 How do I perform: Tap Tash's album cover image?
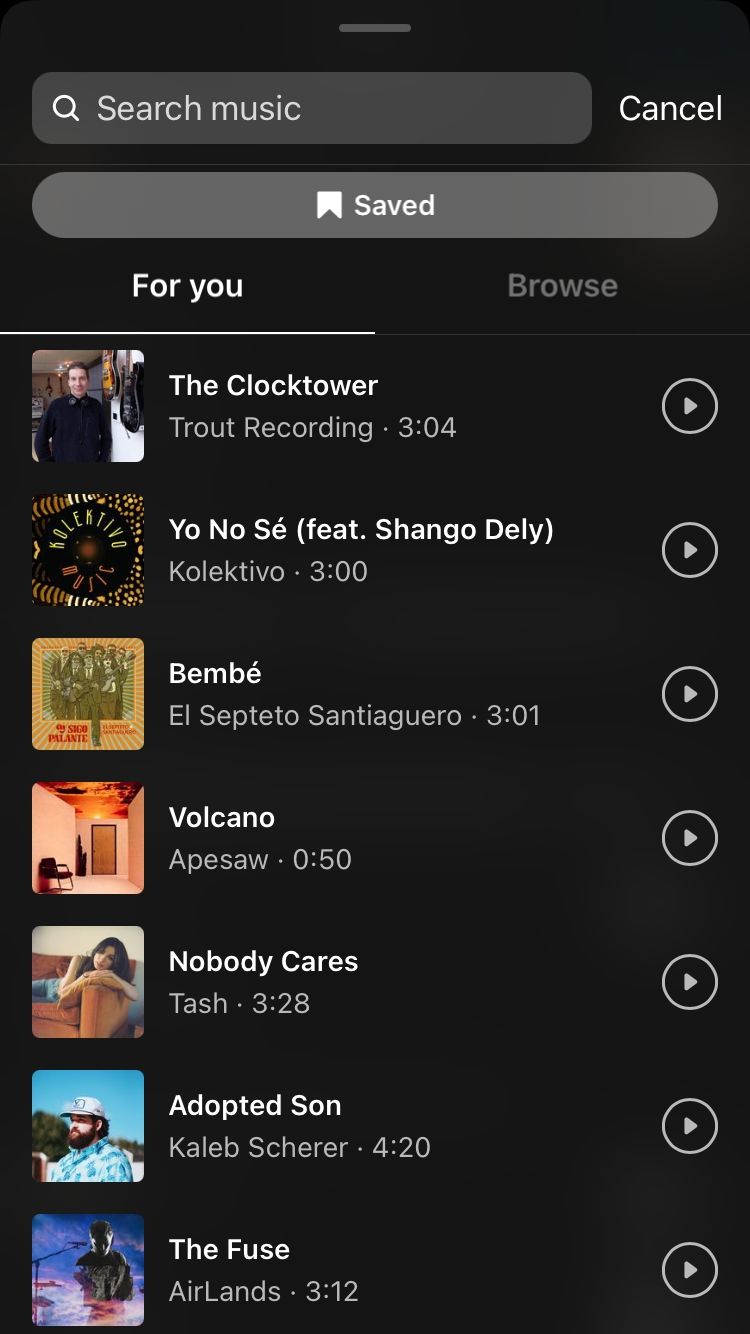(x=87, y=982)
